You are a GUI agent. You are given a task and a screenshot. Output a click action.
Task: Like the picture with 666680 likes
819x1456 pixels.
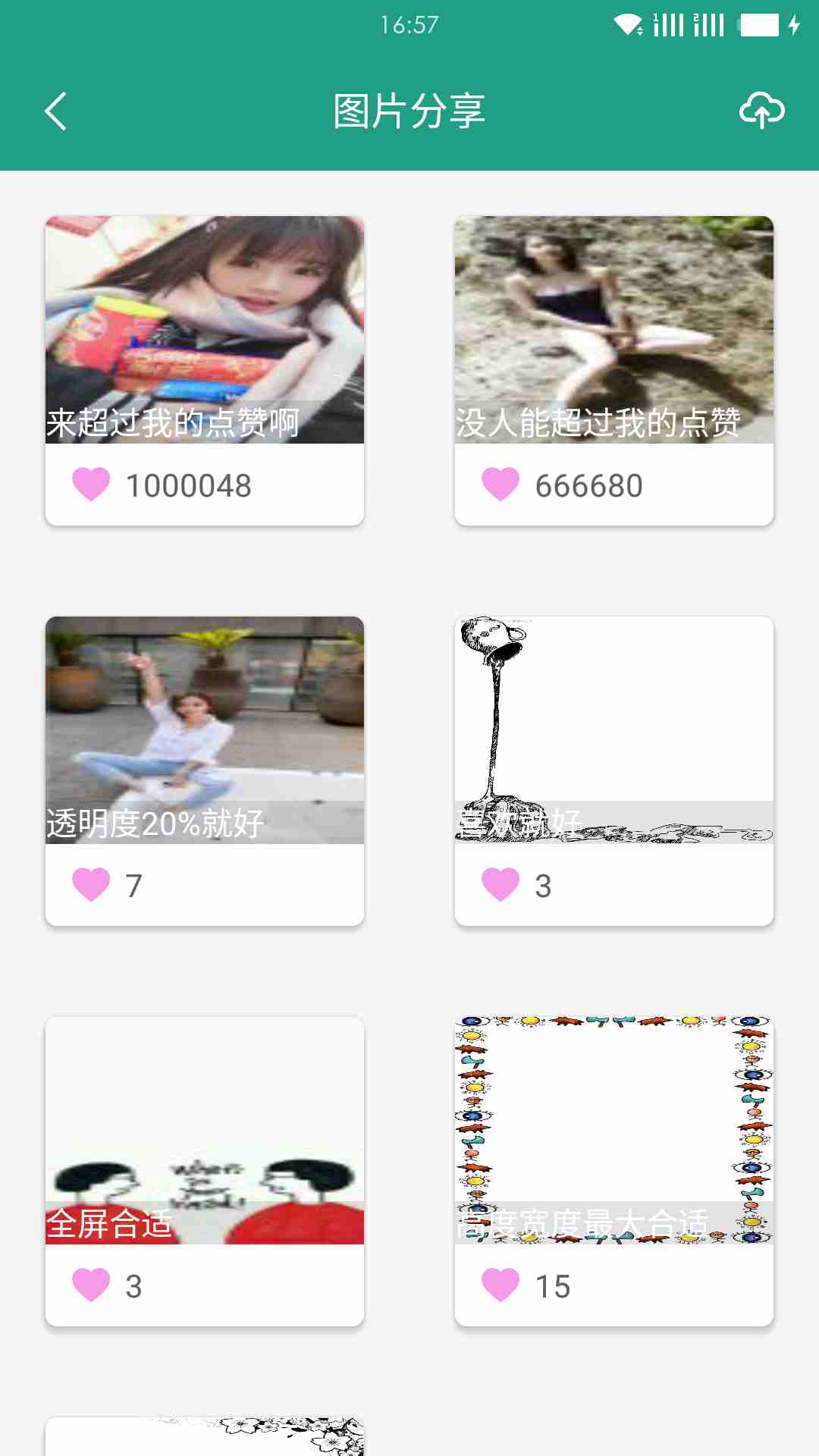(500, 485)
